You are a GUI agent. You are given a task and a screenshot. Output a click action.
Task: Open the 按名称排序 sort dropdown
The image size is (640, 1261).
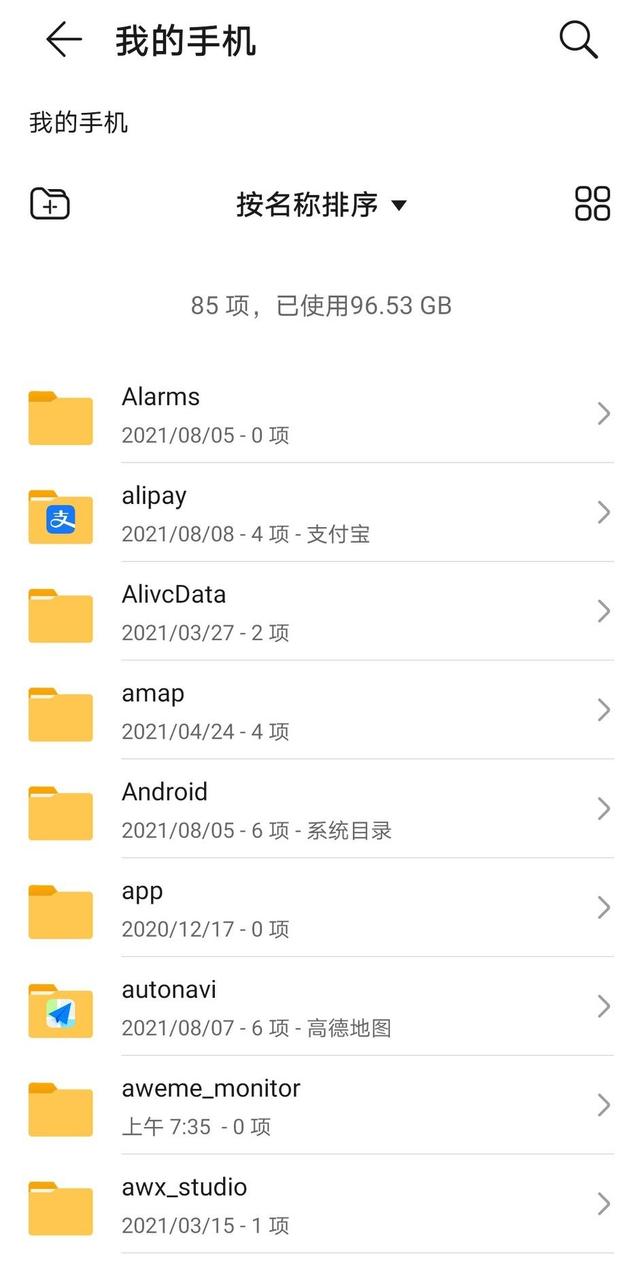click(321, 205)
